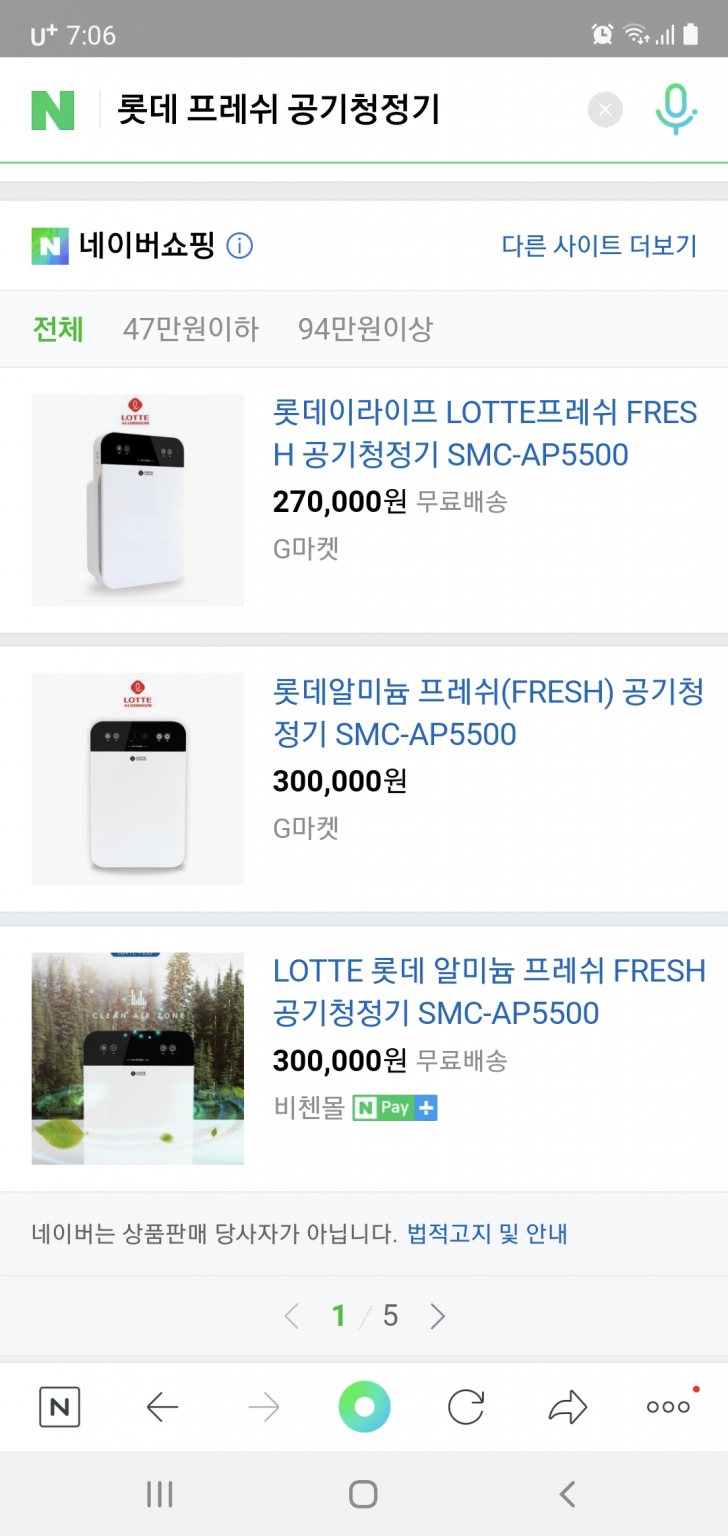The image size is (728, 1536).
Task: Tap the Naver logo in the search bar
Action: coord(53,110)
